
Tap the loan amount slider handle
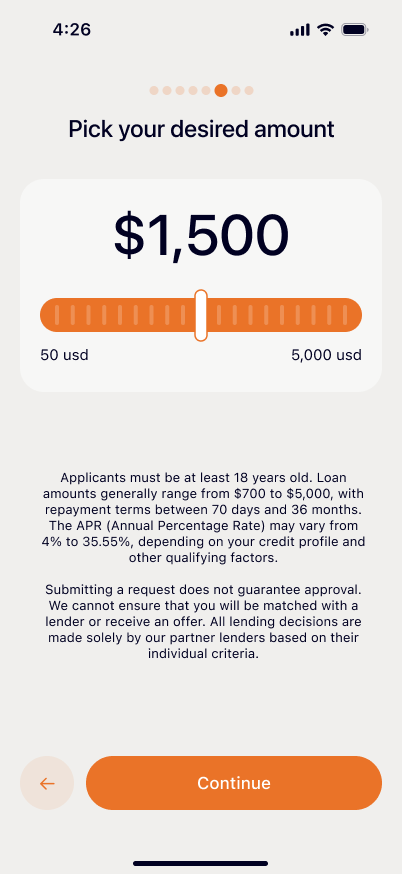pos(201,315)
